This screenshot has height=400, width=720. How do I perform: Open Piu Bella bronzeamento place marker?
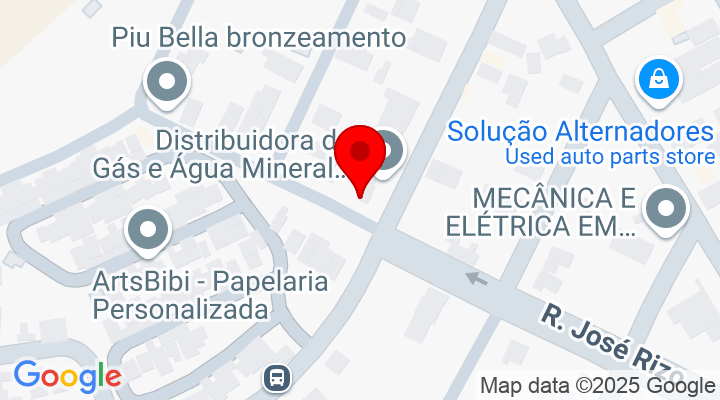[x=166, y=80]
